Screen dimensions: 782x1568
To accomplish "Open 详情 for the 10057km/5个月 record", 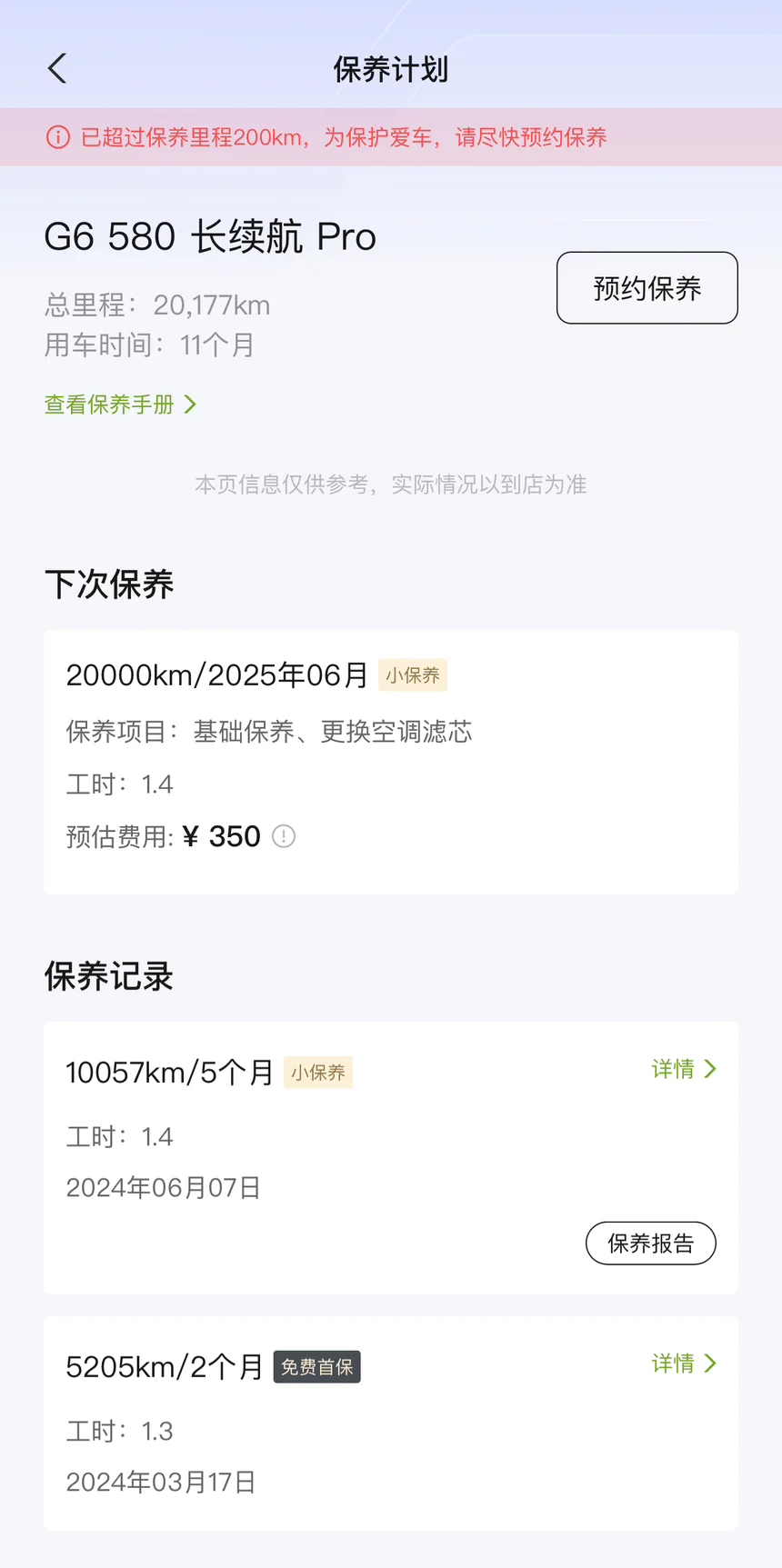I will click(x=684, y=1069).
